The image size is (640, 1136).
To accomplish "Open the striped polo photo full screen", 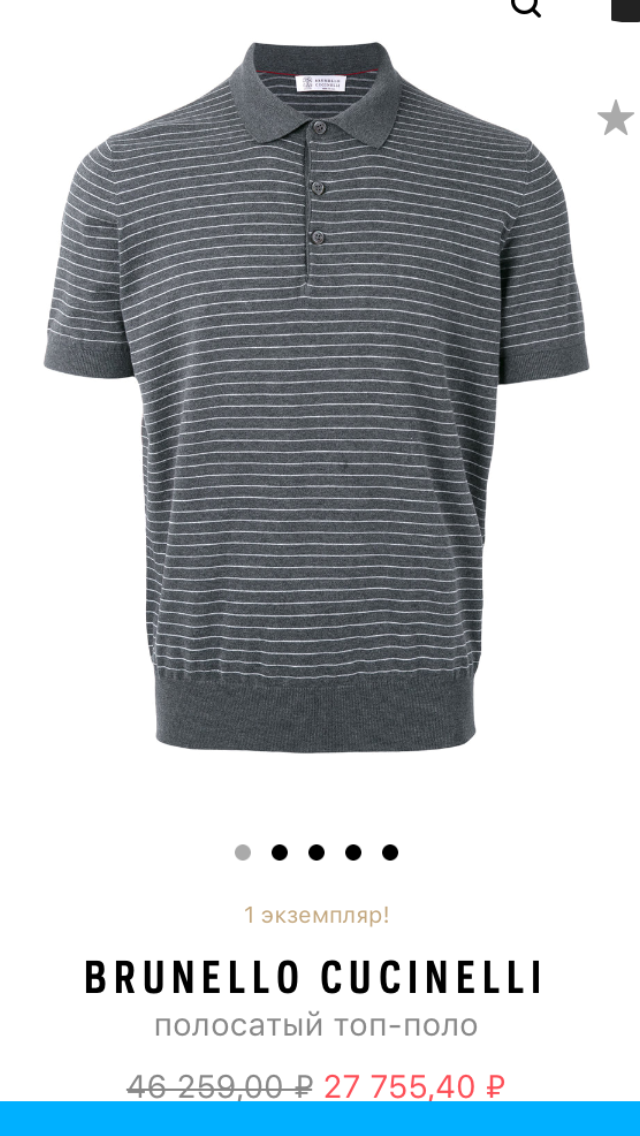I will (x=316, y=400).
